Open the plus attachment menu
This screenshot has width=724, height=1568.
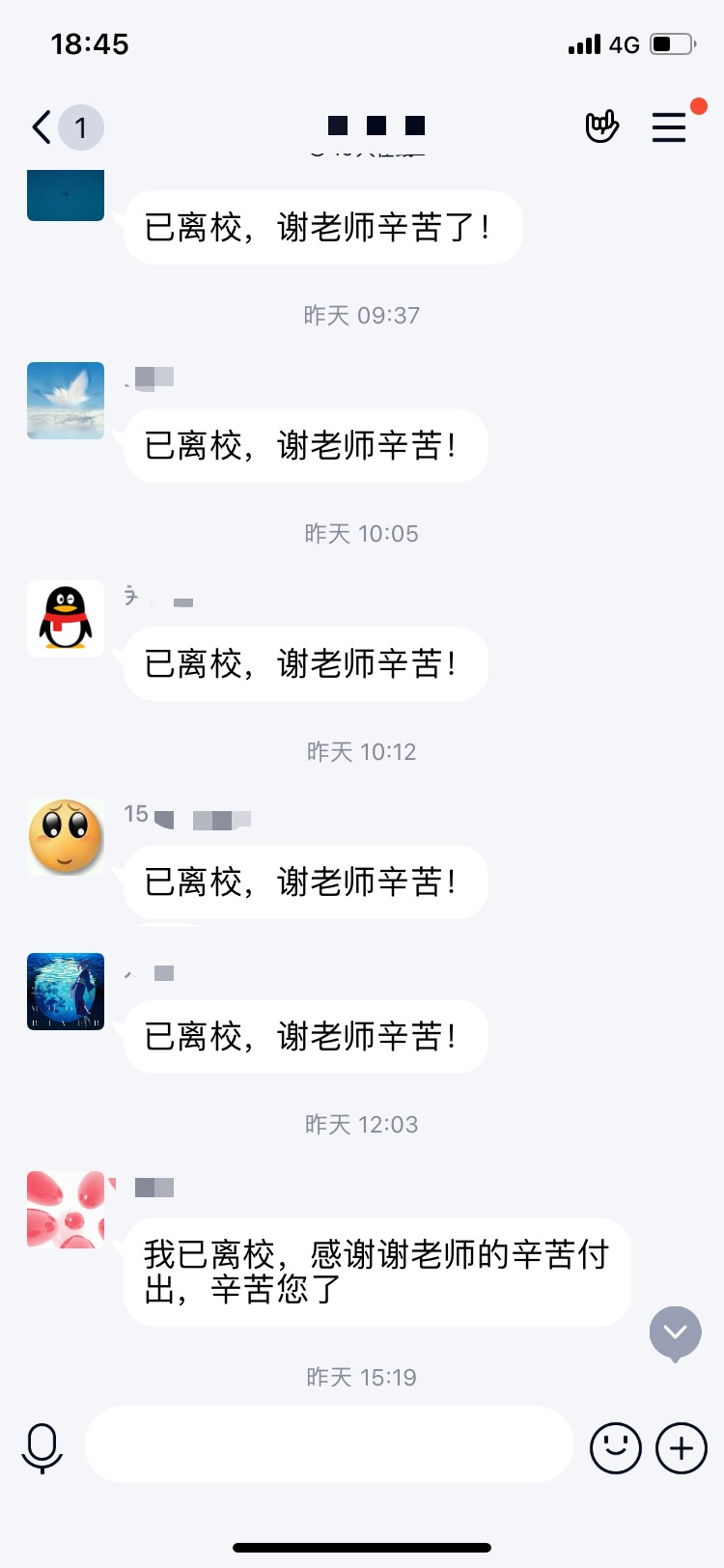click(x=682, y=1447)
